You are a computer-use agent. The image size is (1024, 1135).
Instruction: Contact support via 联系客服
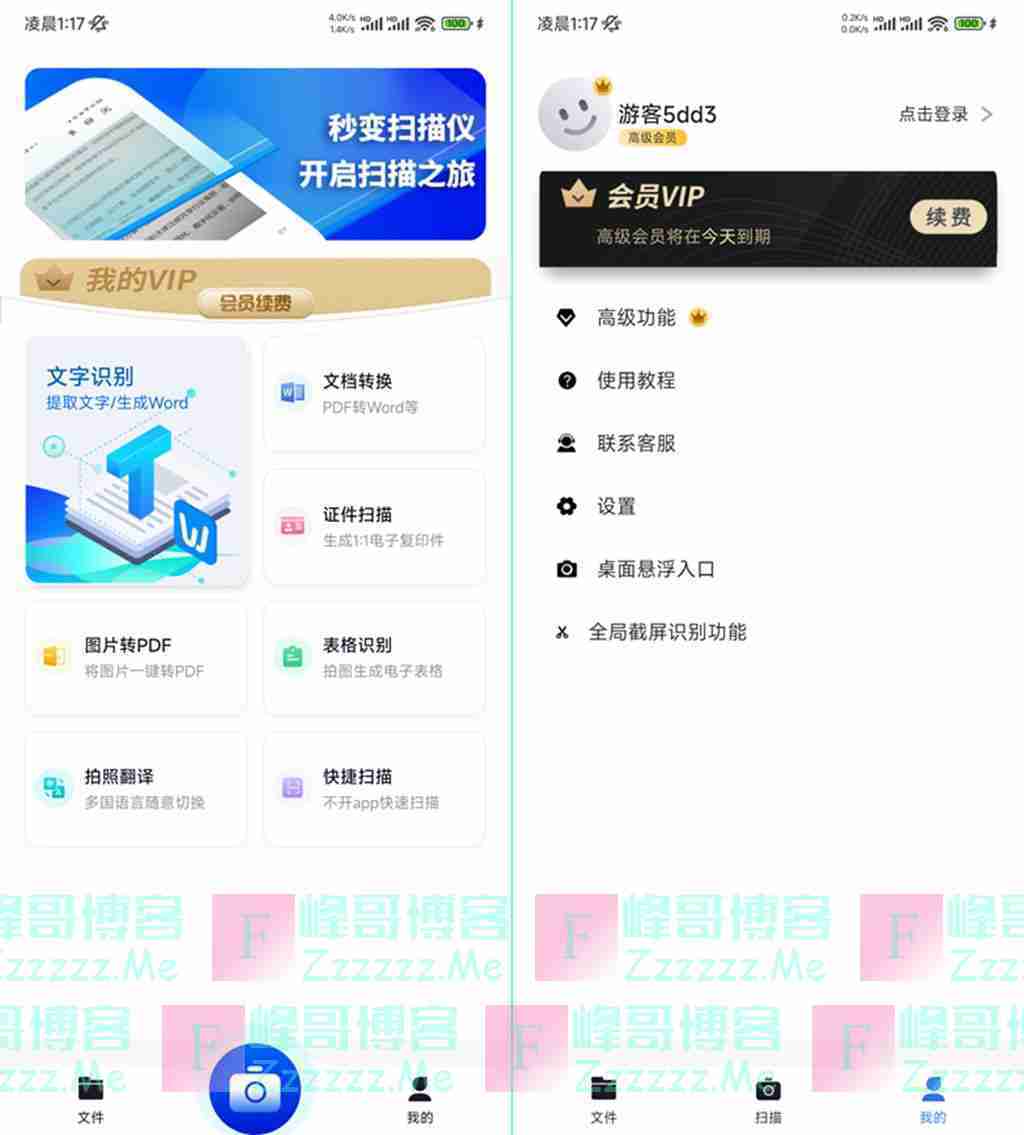(x=636, y=444)
